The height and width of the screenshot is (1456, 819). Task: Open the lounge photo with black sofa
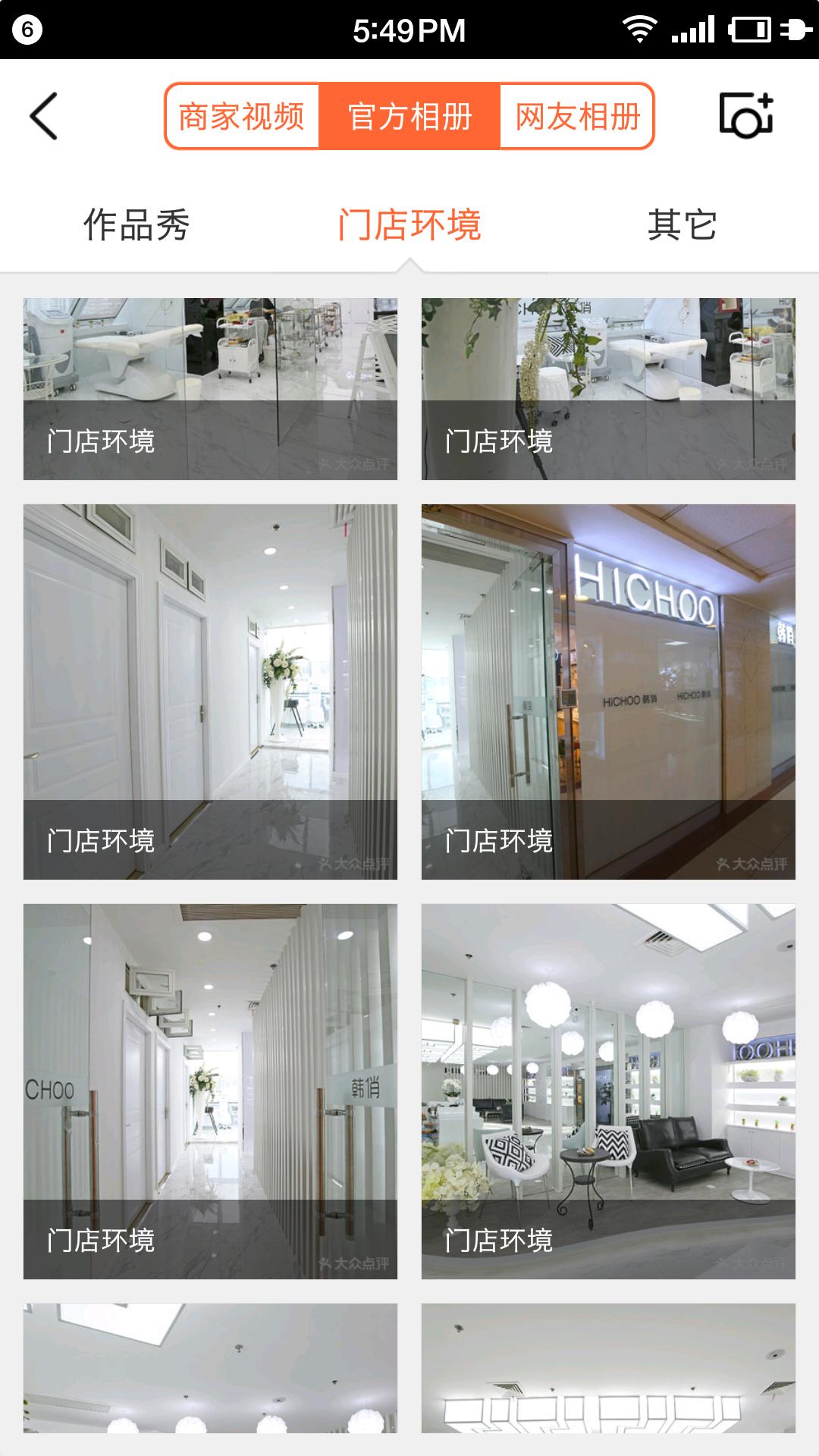608,1090
